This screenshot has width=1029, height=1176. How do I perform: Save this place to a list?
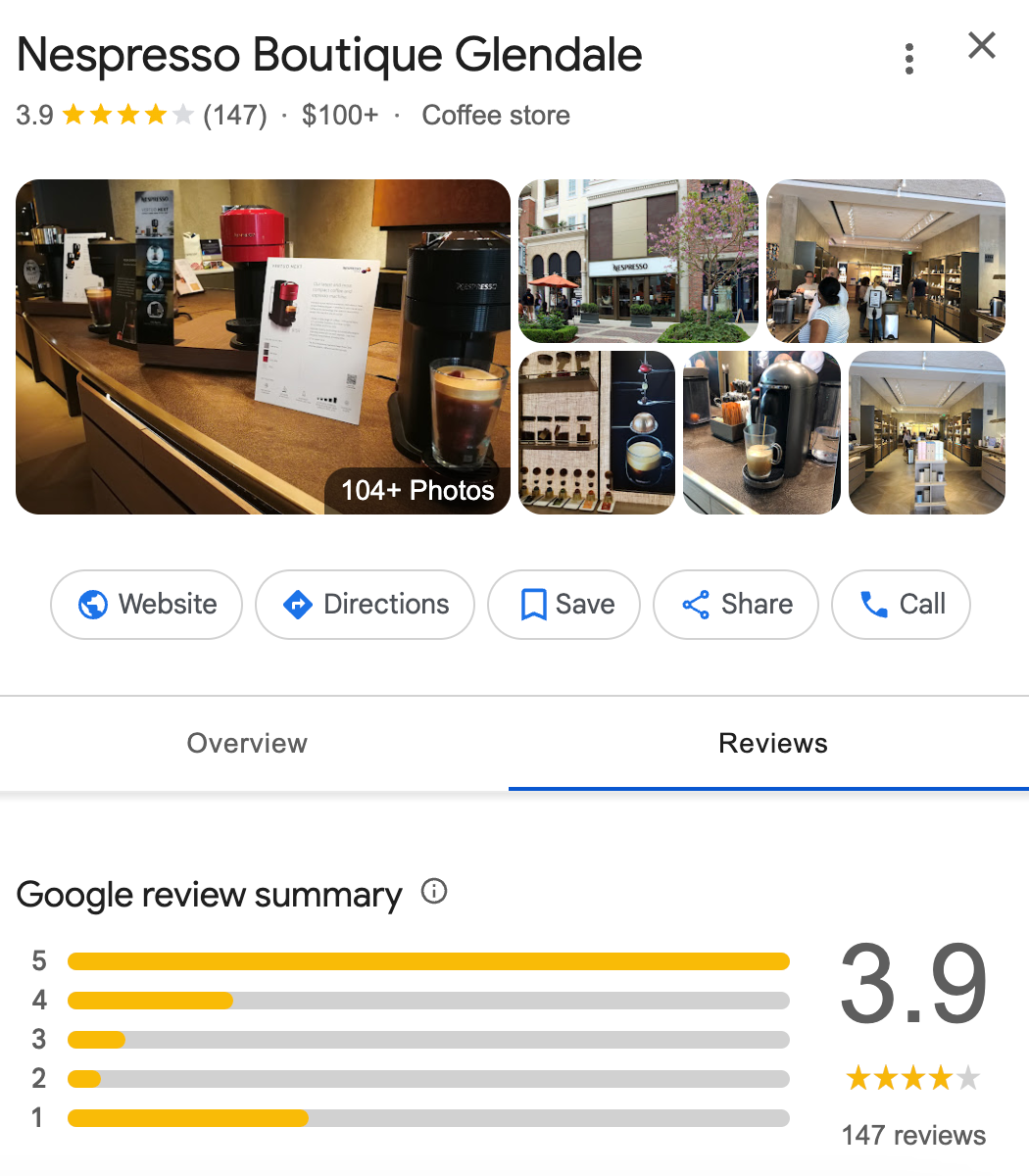click(x=564, y=605)
